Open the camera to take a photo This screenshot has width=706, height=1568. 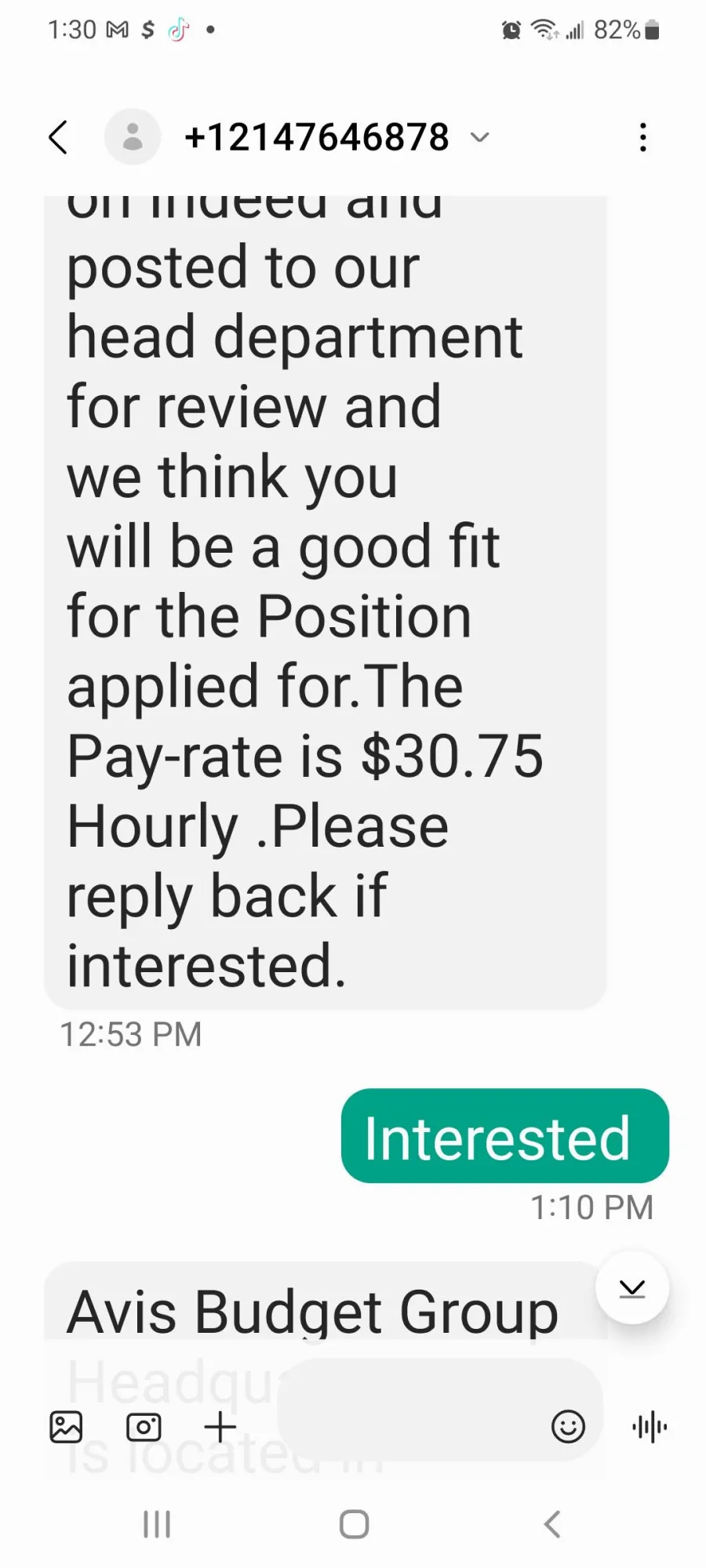point(144,1427)
